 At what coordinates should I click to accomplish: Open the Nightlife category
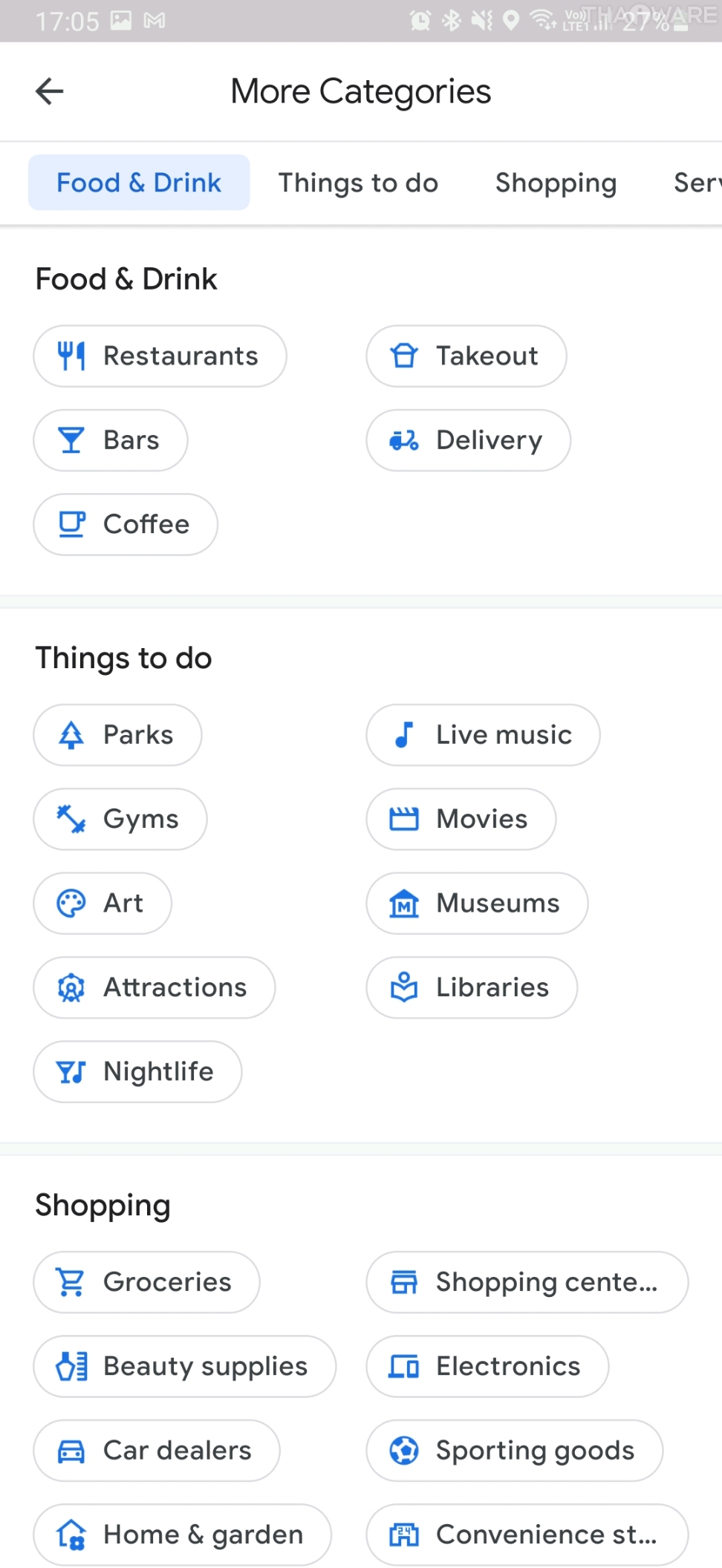137,1071
